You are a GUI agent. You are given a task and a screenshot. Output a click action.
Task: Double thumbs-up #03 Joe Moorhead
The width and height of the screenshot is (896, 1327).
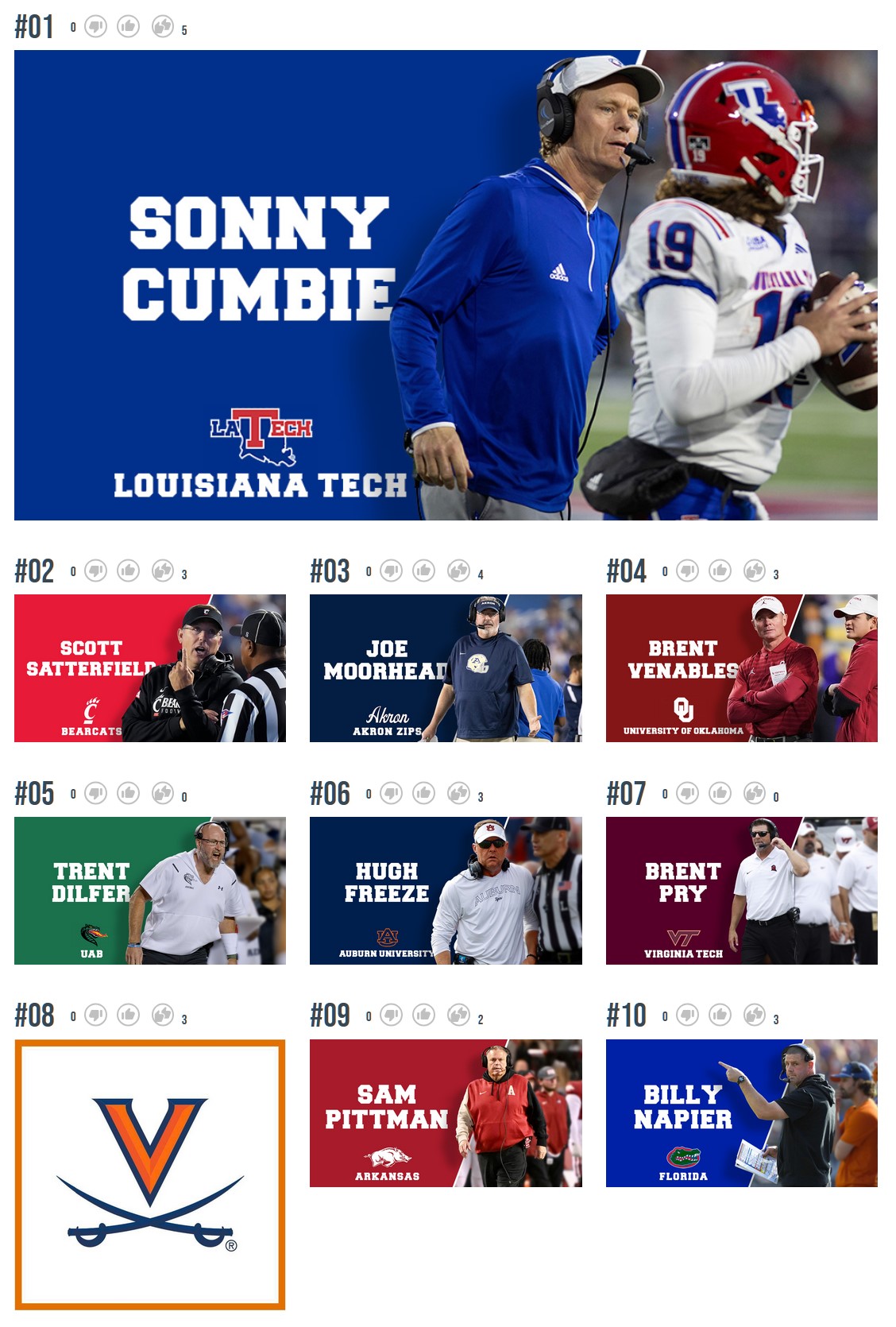point(458,571)
